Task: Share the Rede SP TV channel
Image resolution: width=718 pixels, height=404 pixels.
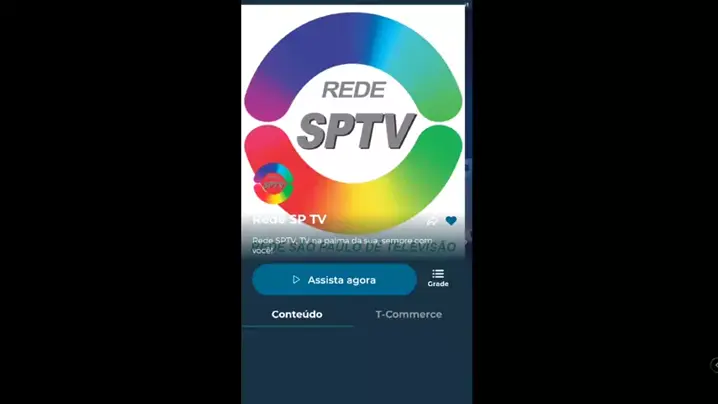Action: click(431, 221)
